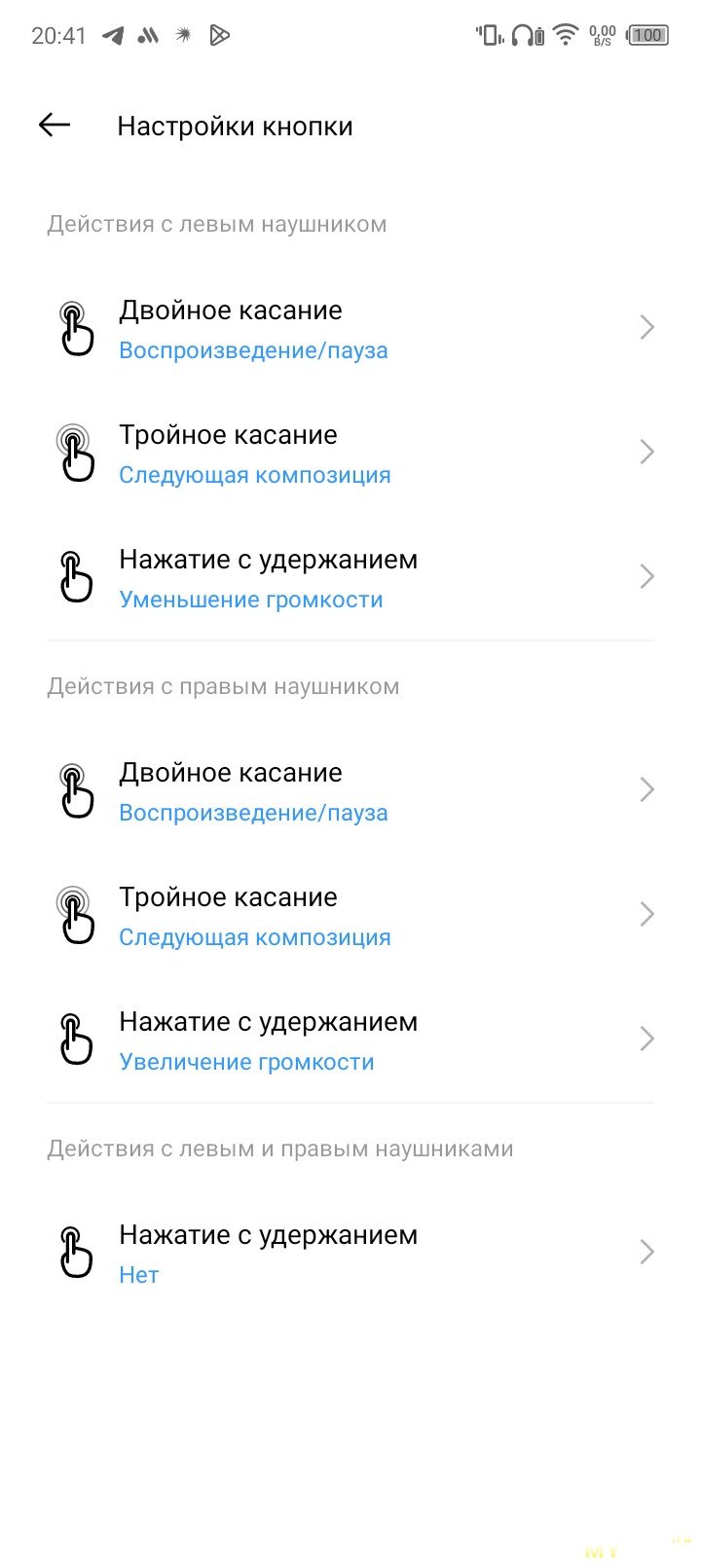Go back from Настройки кнопки
Viewport: 701px width, 1568px height.
(x=55, y=125)
